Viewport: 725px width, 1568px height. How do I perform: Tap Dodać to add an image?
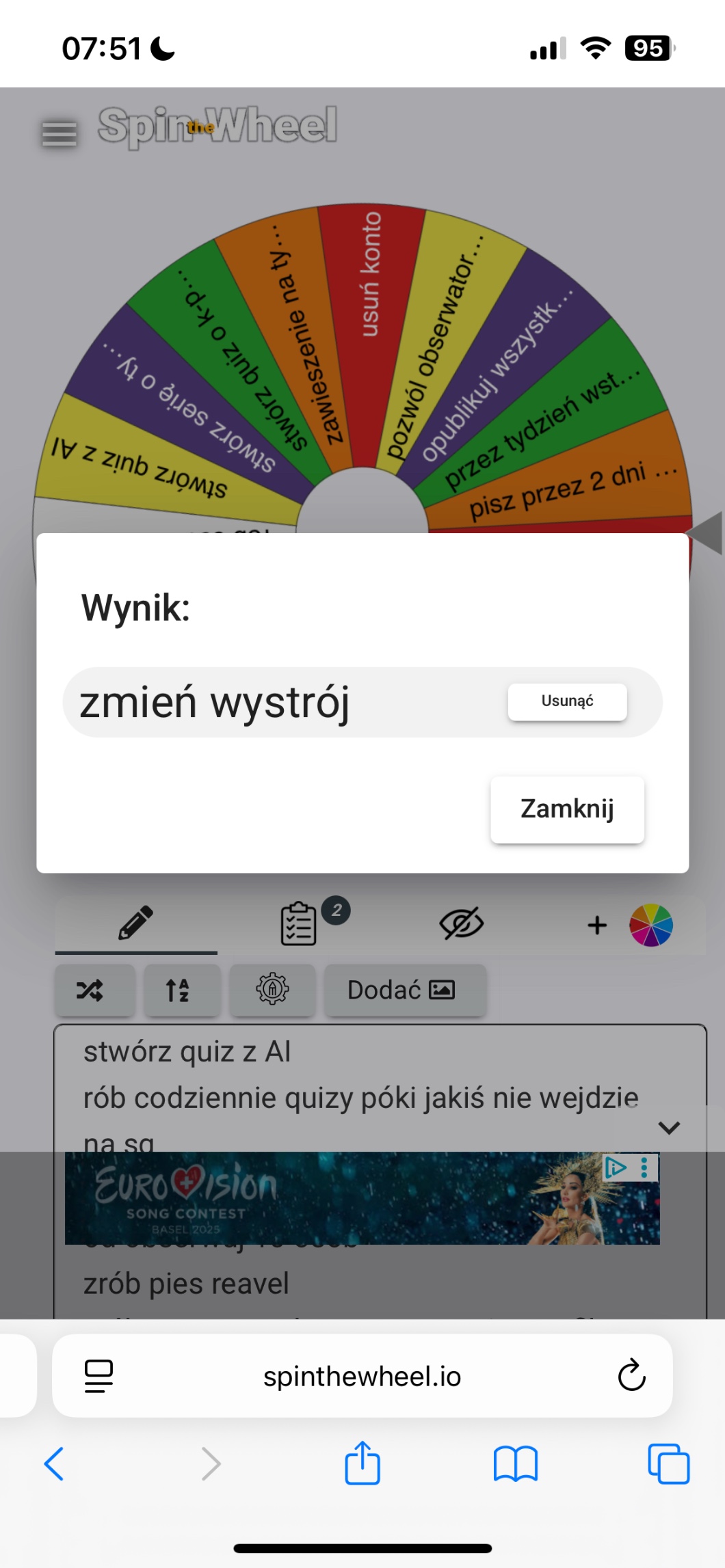tap(405, 990)
